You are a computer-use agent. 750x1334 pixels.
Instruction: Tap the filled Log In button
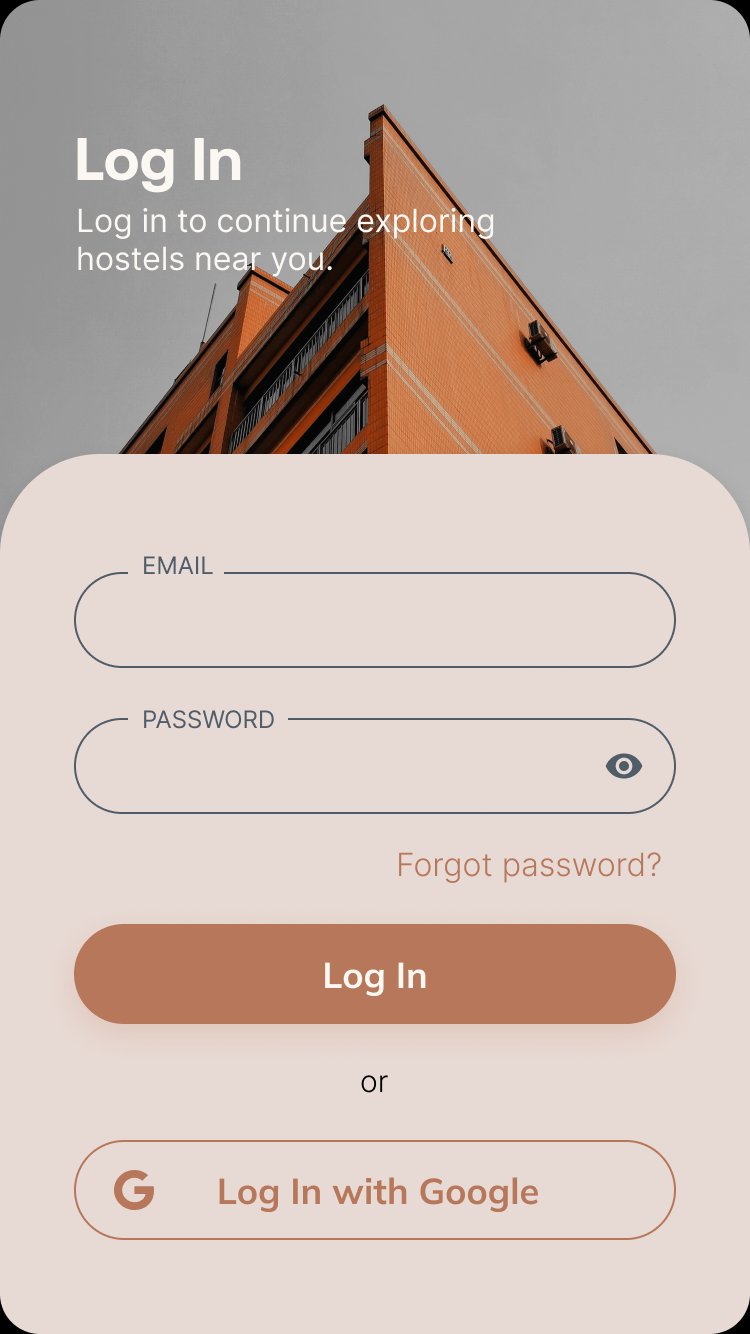pos(375,974)
